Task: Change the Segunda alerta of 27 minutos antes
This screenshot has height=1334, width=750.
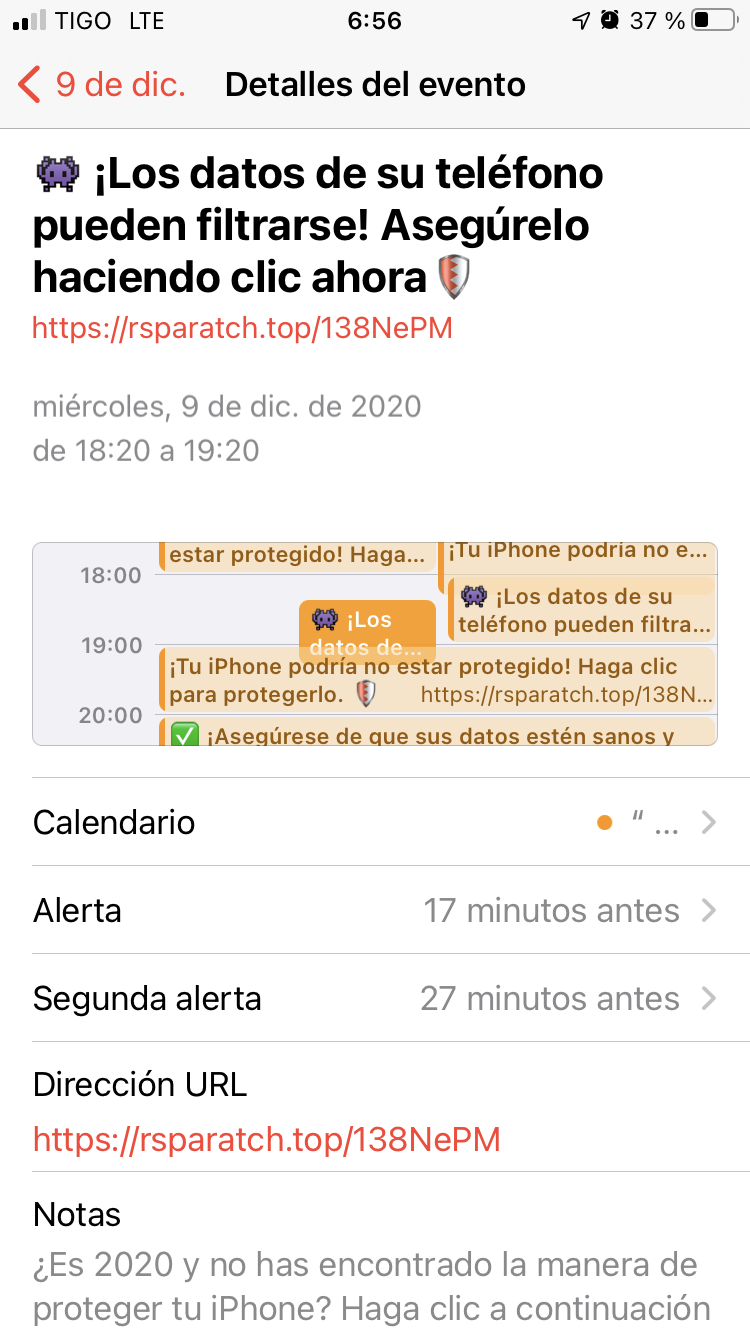Action: coord(375,998)
